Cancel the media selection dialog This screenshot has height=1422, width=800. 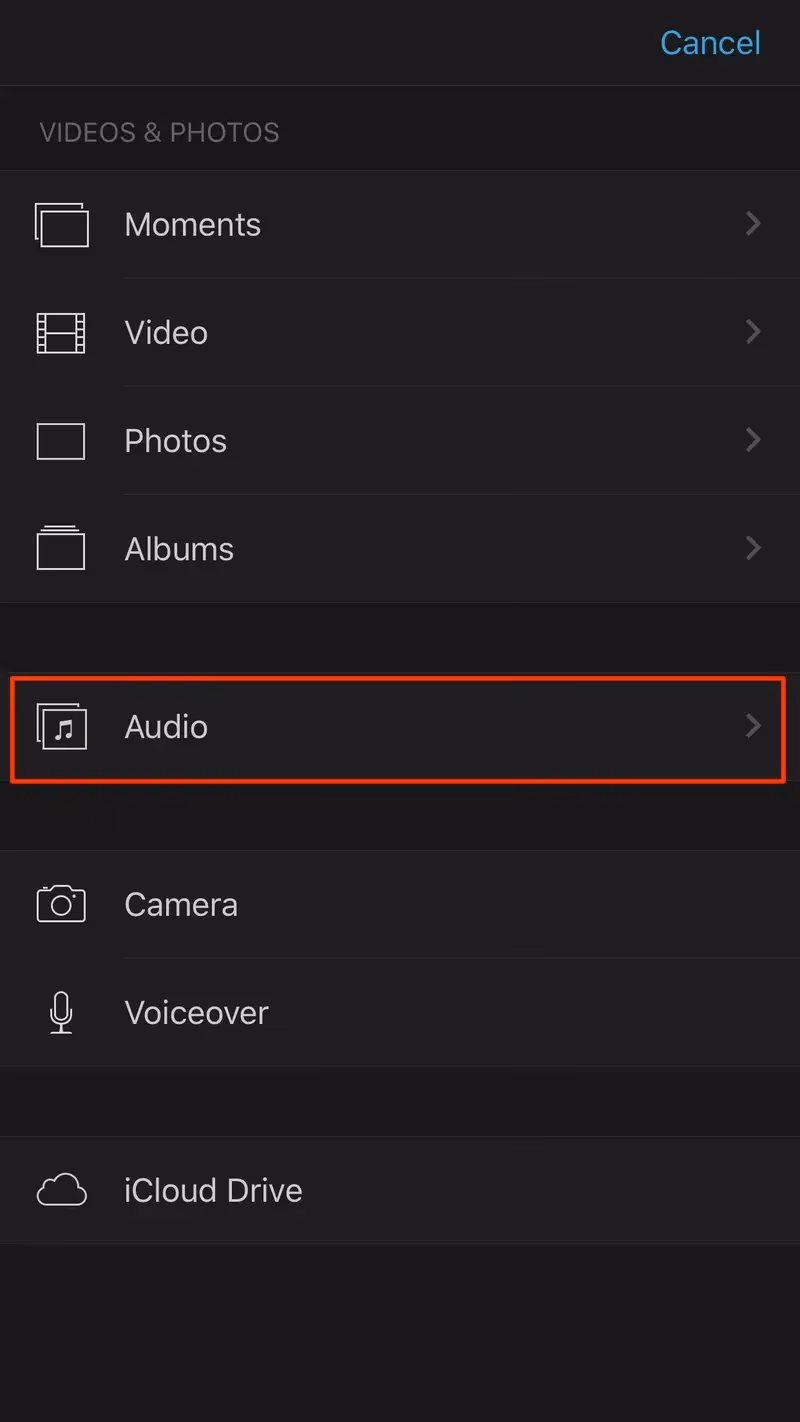(710, 43)
